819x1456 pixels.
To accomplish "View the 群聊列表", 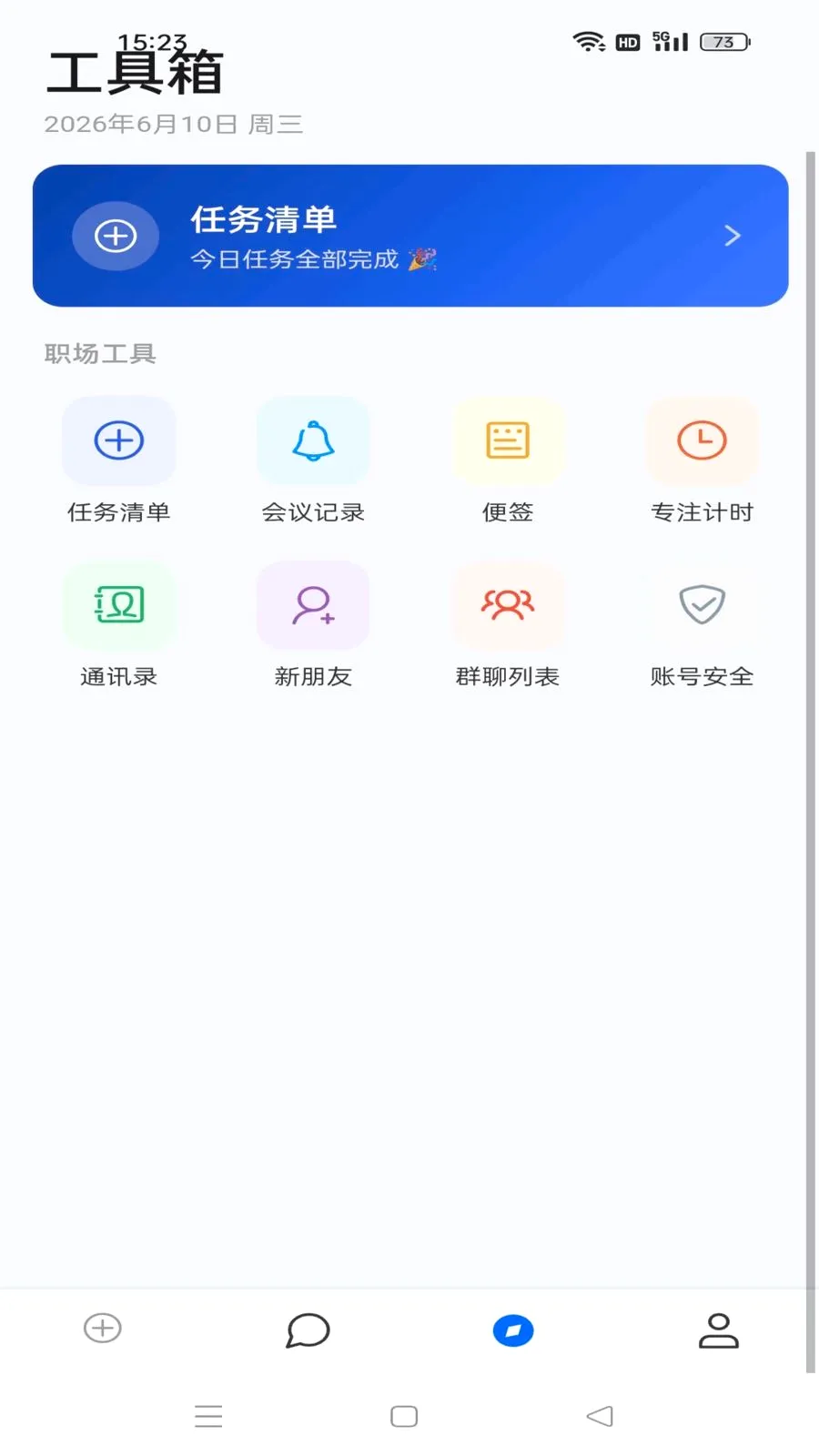I will coord(508,626).
